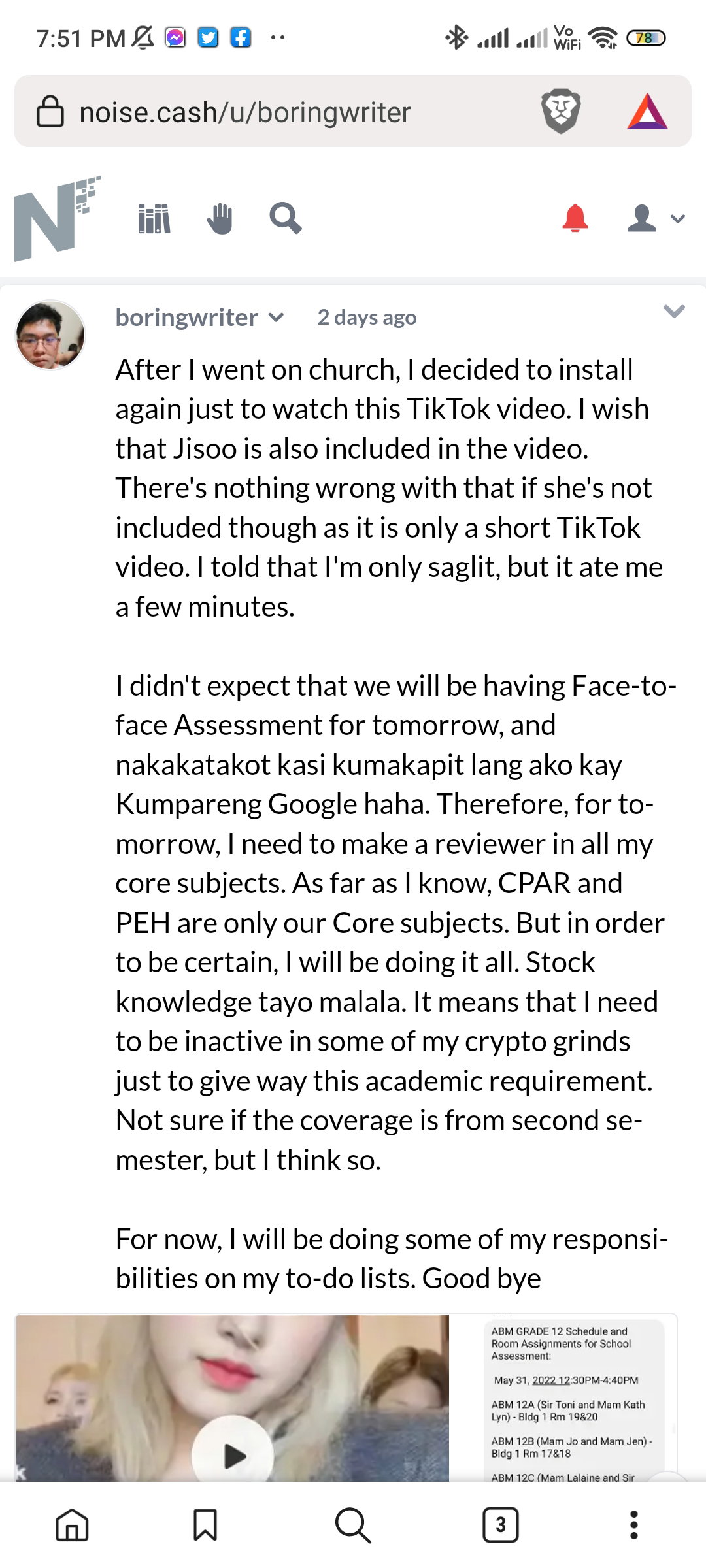Open the post's 2 days ago timestamp
The image size is (706, 1568).
click(x=367, y=318)
